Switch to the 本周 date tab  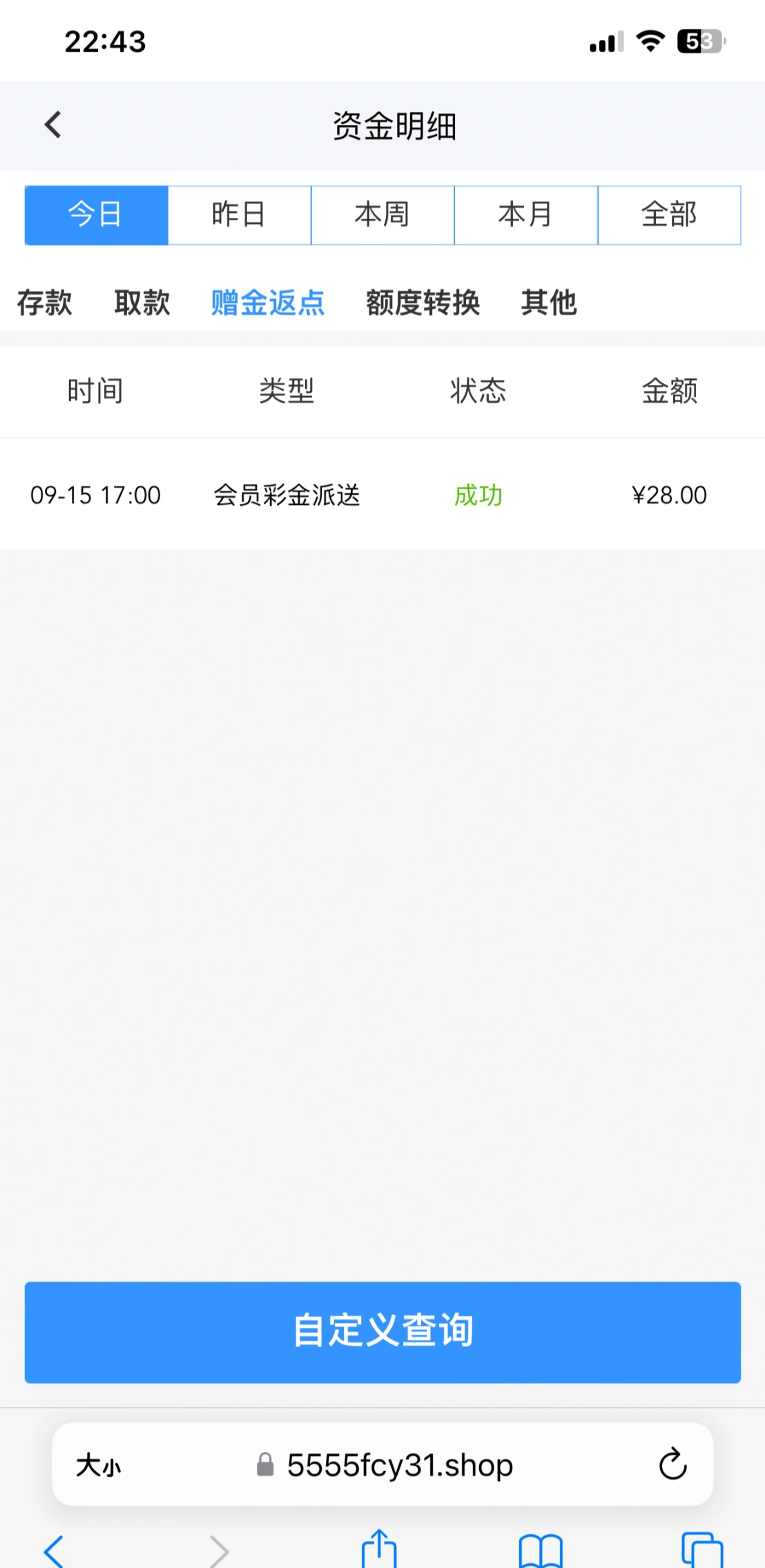382,215
